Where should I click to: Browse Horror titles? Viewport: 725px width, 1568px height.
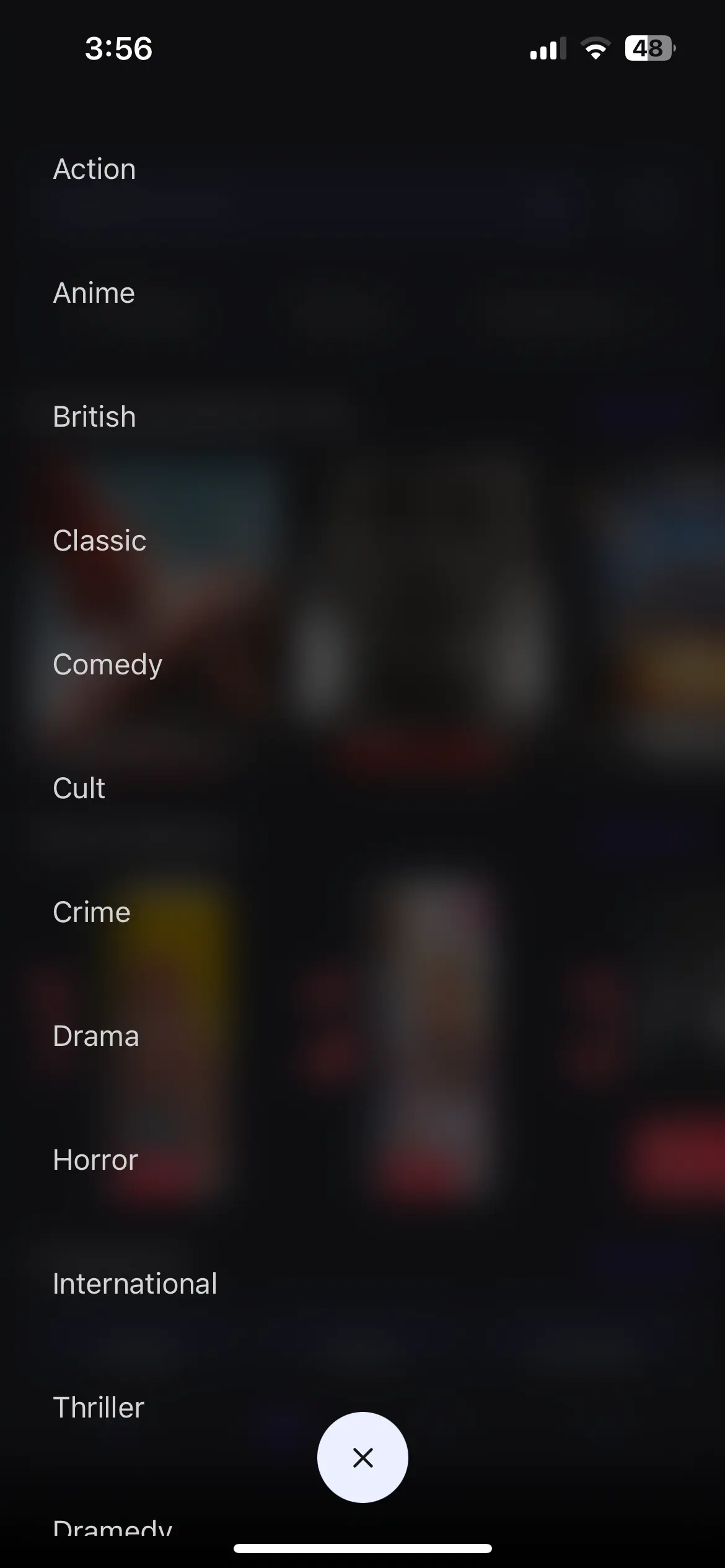(95, 1159)
